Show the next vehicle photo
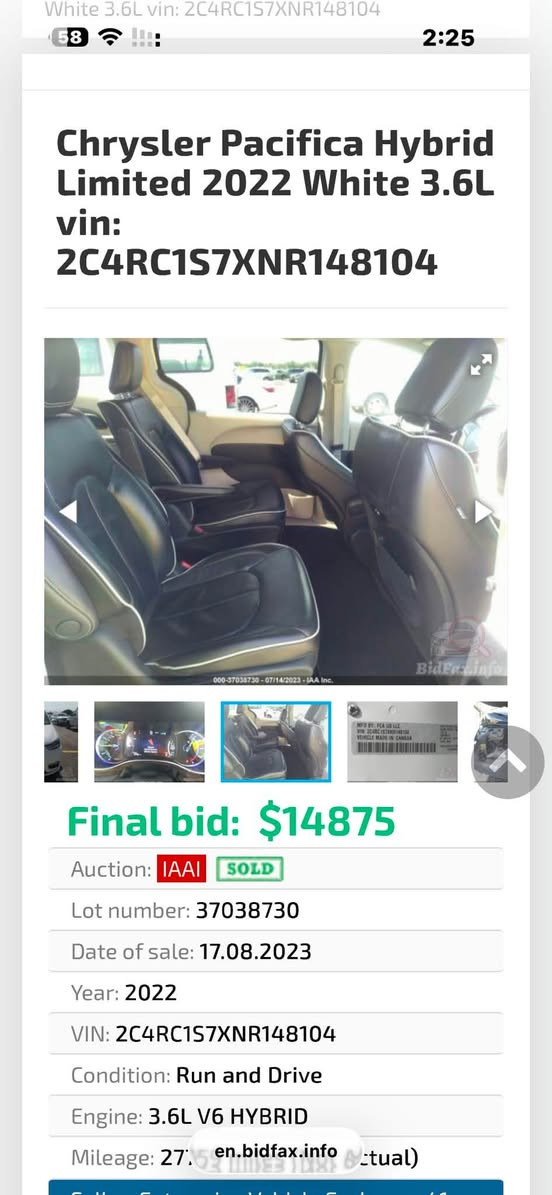The width and height of the screenshot is (552, 1195). click(x=483, y=511)
